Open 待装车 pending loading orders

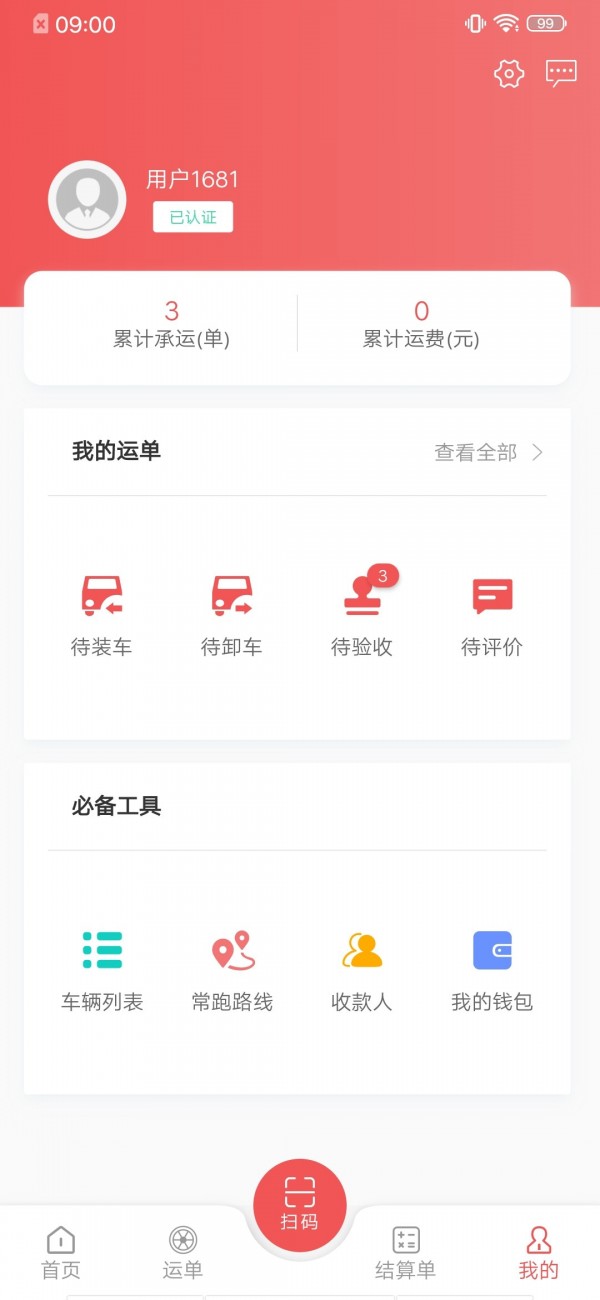[x=101, y=616]
